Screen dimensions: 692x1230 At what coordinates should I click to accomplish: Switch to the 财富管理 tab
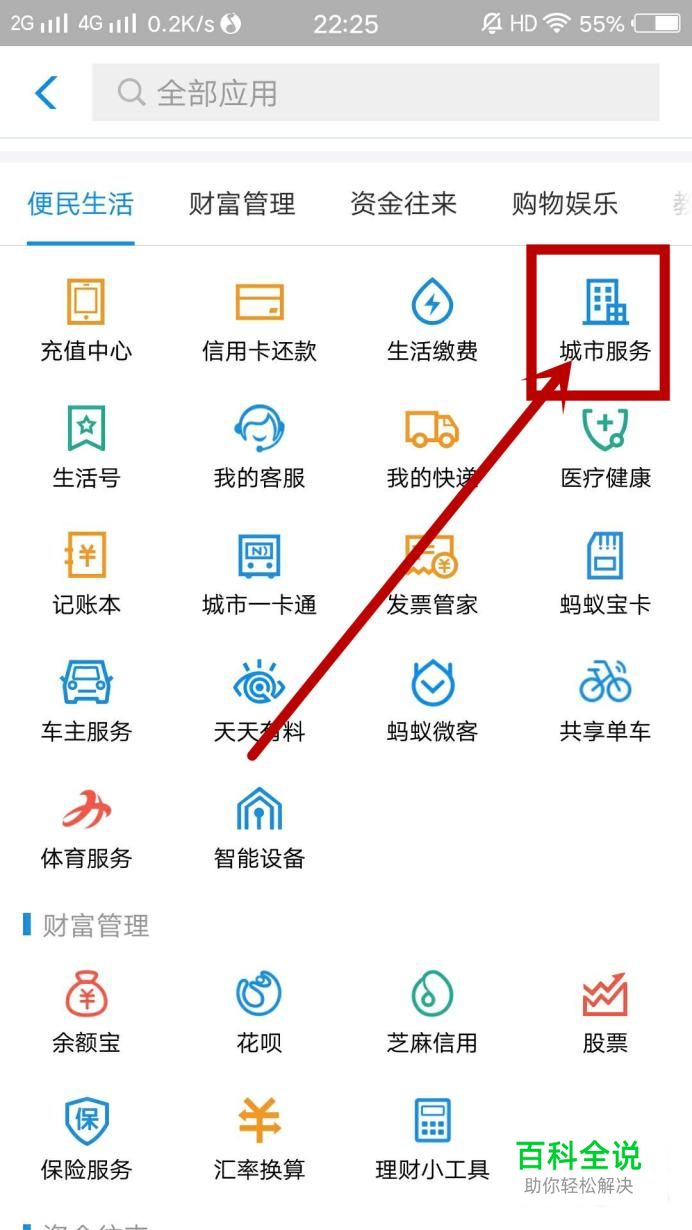[x=242, y=205]
